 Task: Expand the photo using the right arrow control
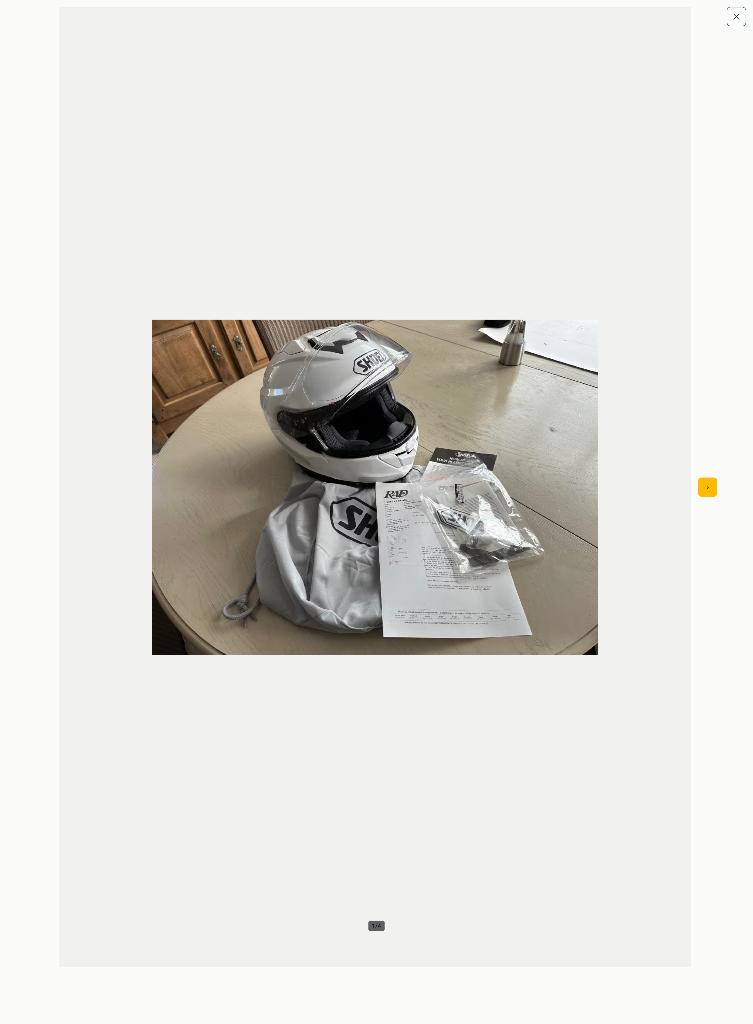click(x=707, y=487)
